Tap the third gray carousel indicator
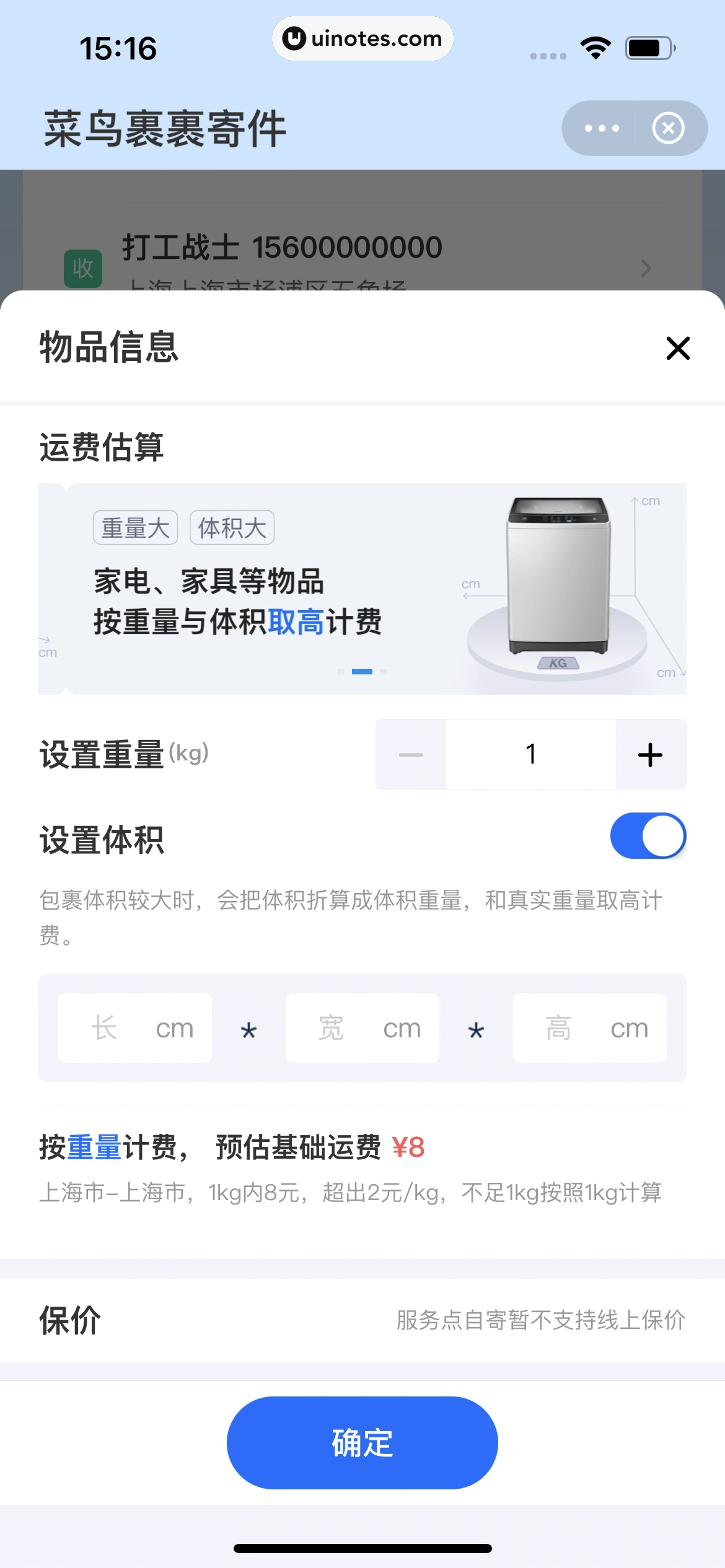This screenshot has width=725, height=1568. [x=384, y=671]
